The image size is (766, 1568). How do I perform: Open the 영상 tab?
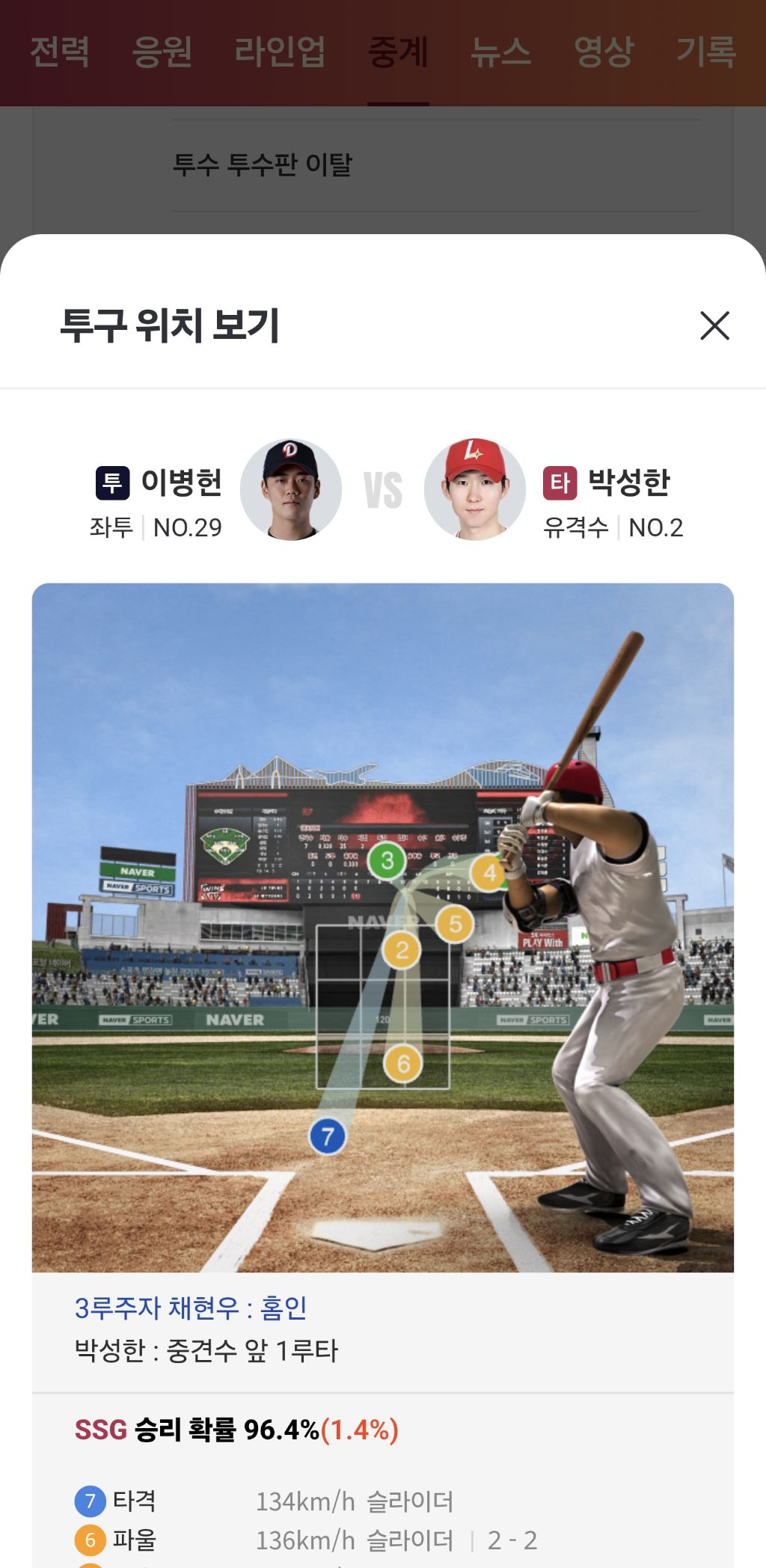604,52
